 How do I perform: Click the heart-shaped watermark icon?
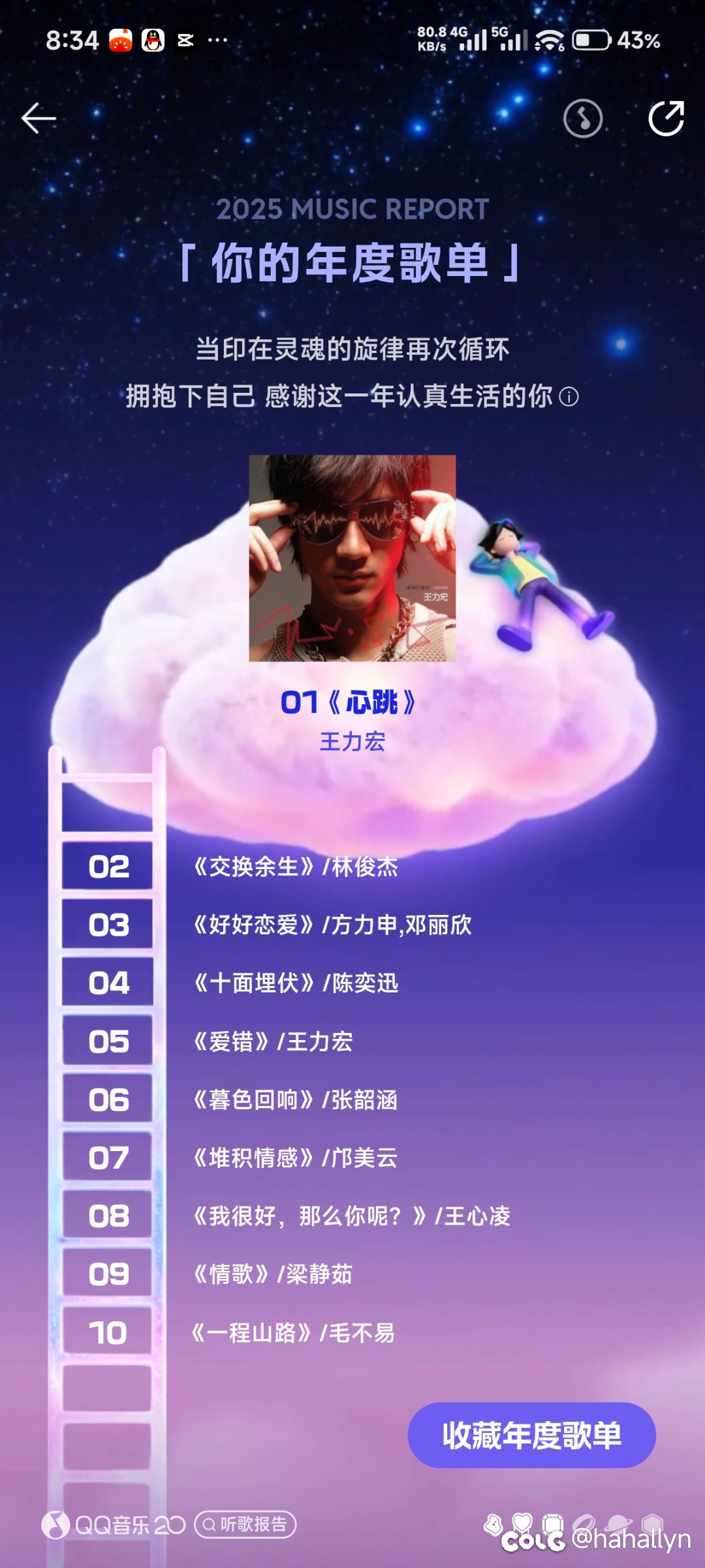tap(522, 1522)
